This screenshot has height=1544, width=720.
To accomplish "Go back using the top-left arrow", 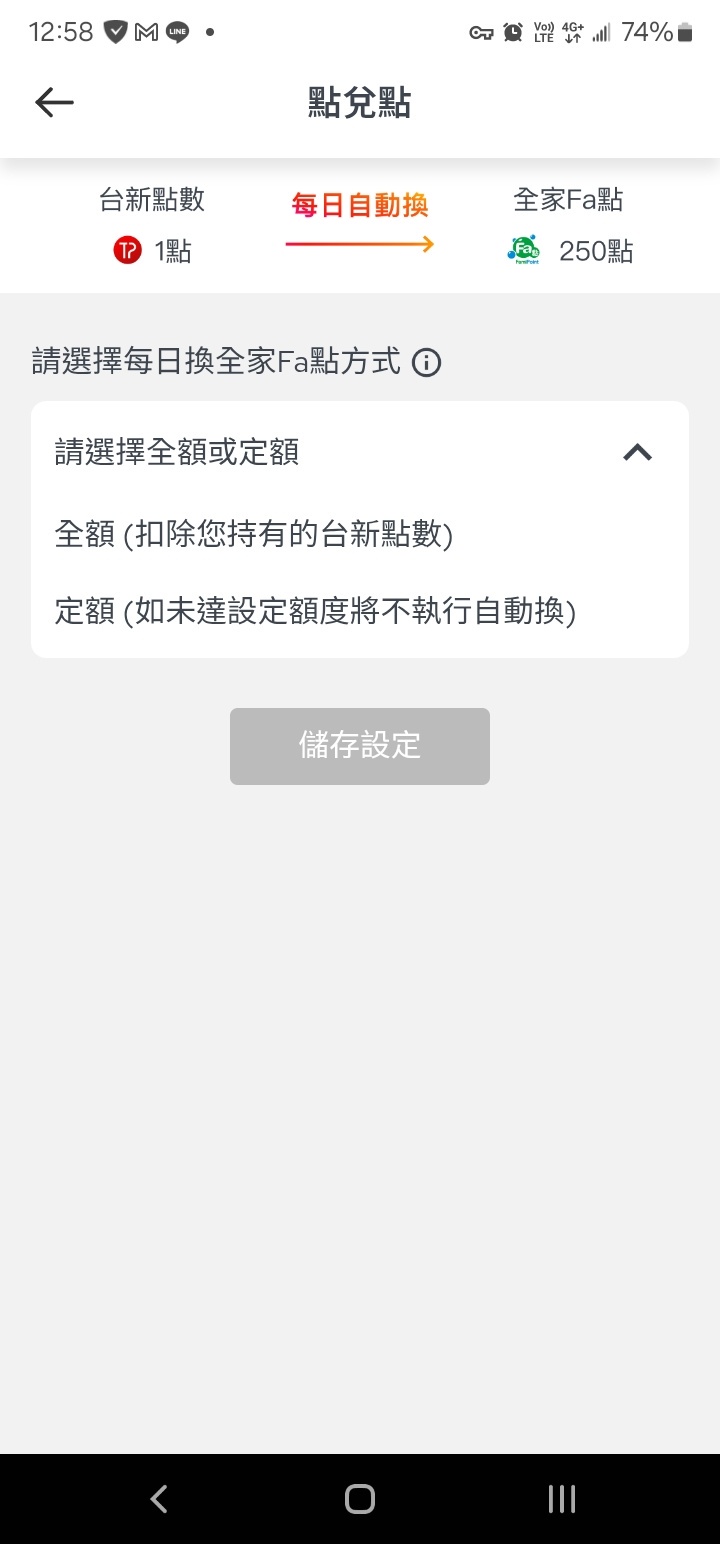I will click(54, 102).
